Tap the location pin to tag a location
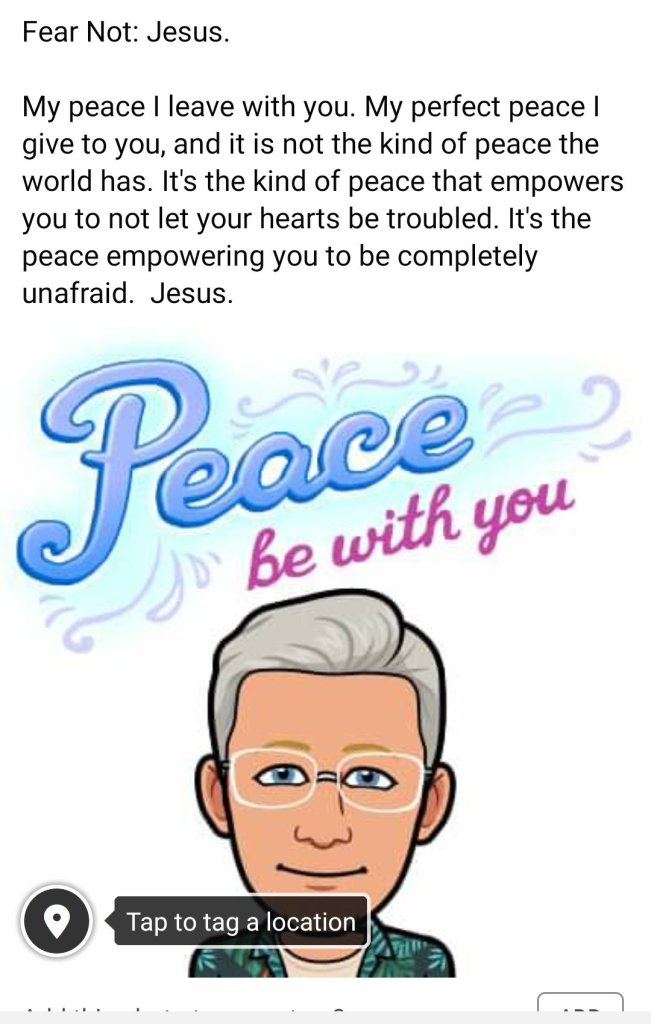The height and width of the screenshot is (1024, 651). [x=57, y=920]
